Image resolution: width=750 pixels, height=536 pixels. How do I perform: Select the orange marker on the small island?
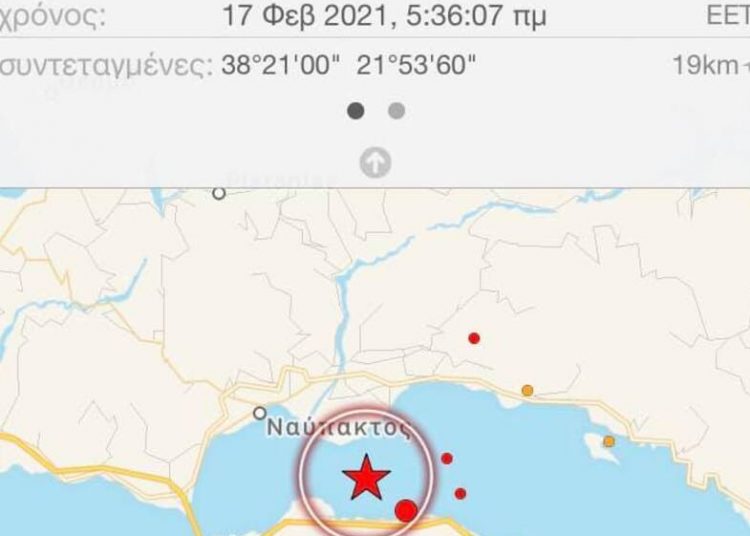point(609,441)
